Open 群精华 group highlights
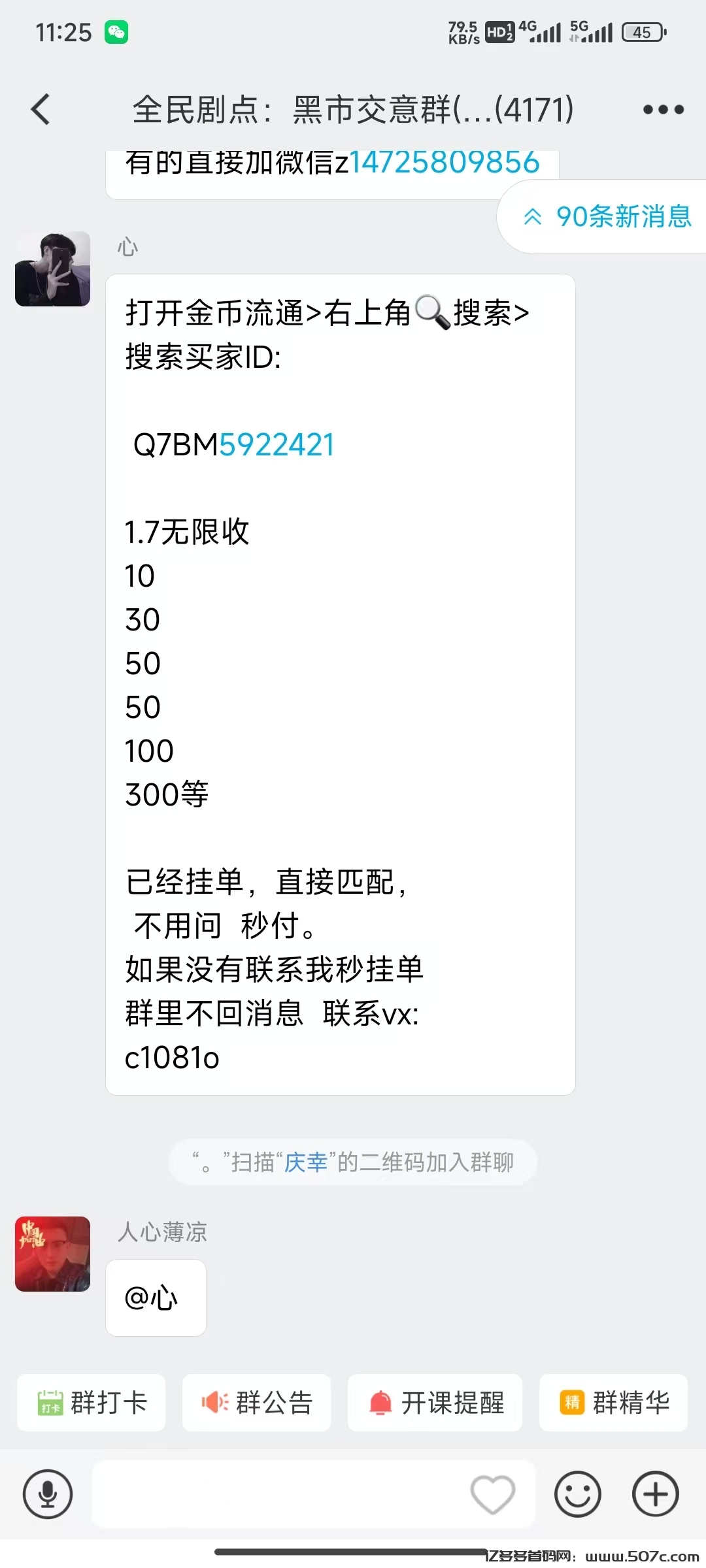This screenshot has height=1568, width=706. (x=613, y=1403)
